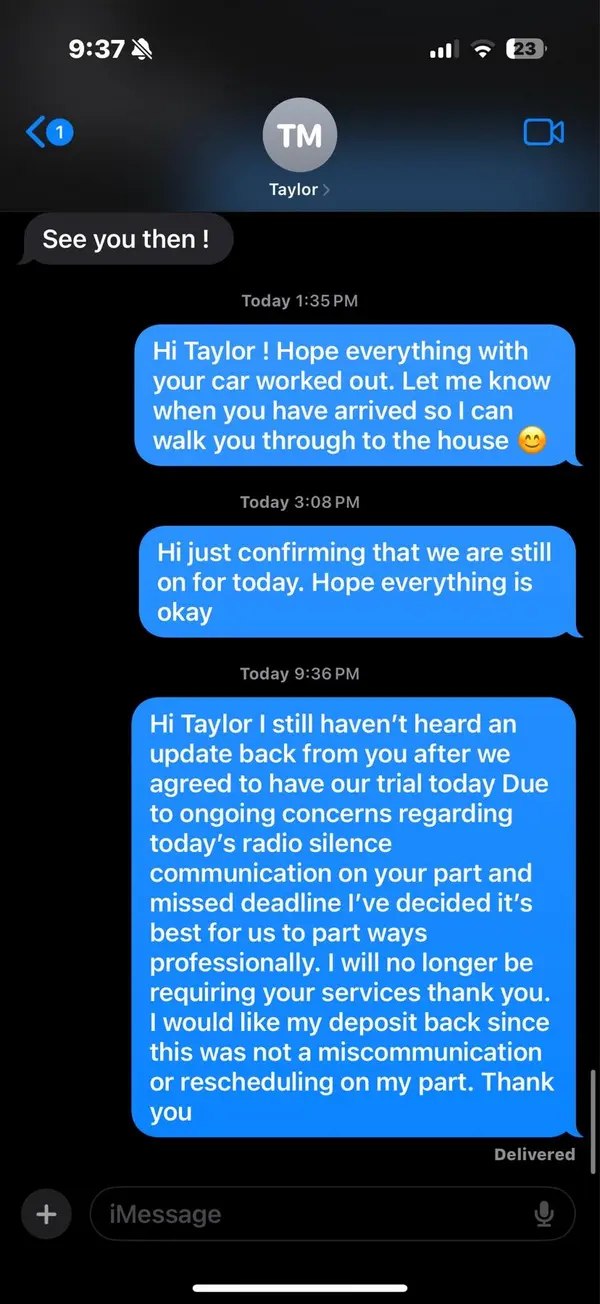Start dictation with the microphone icon
Screen dimensions: 600x1304
(x=544, y=1214)
